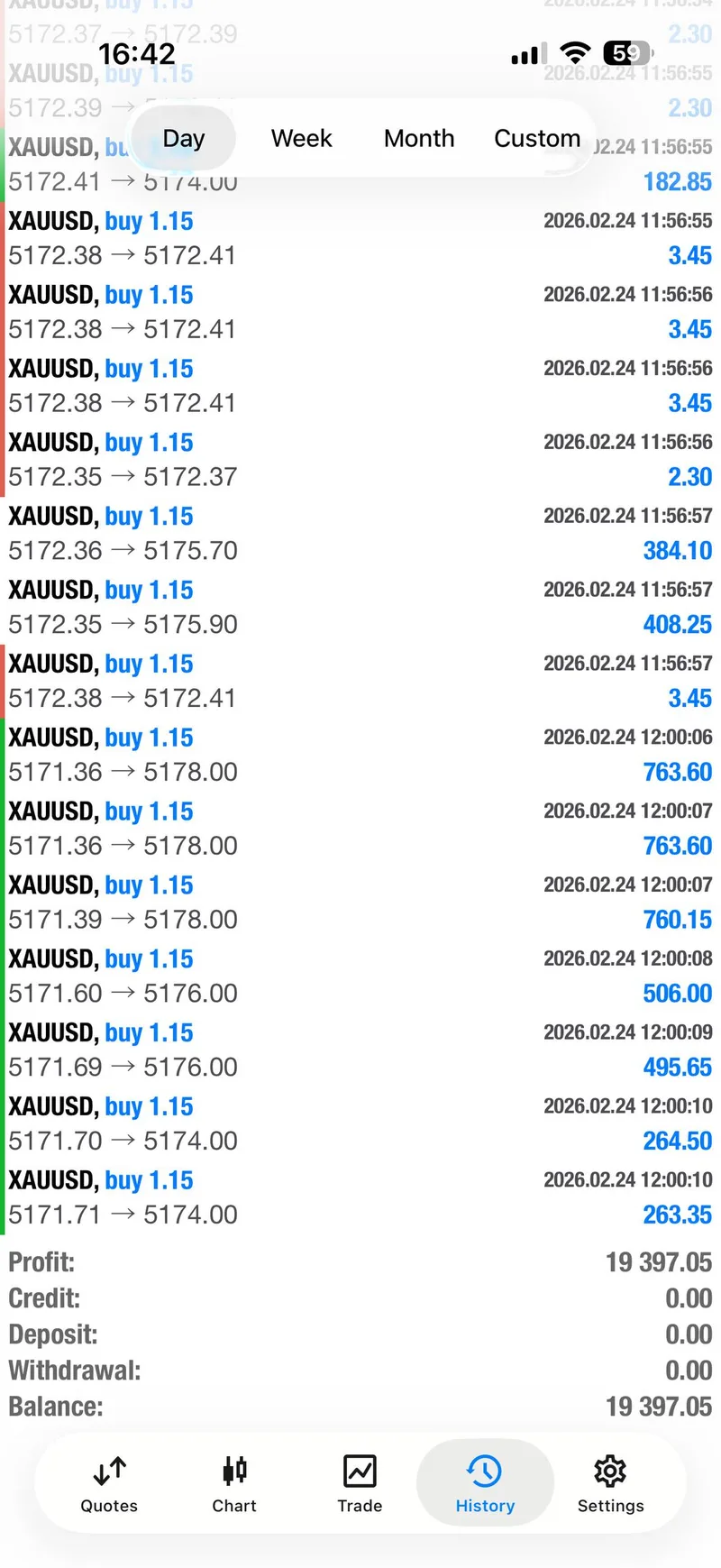The height and width of the screenshot is (1568, 721).
Task: Open the trade closed at 12:00:08 with 506.00
Action: click(360, 975)
